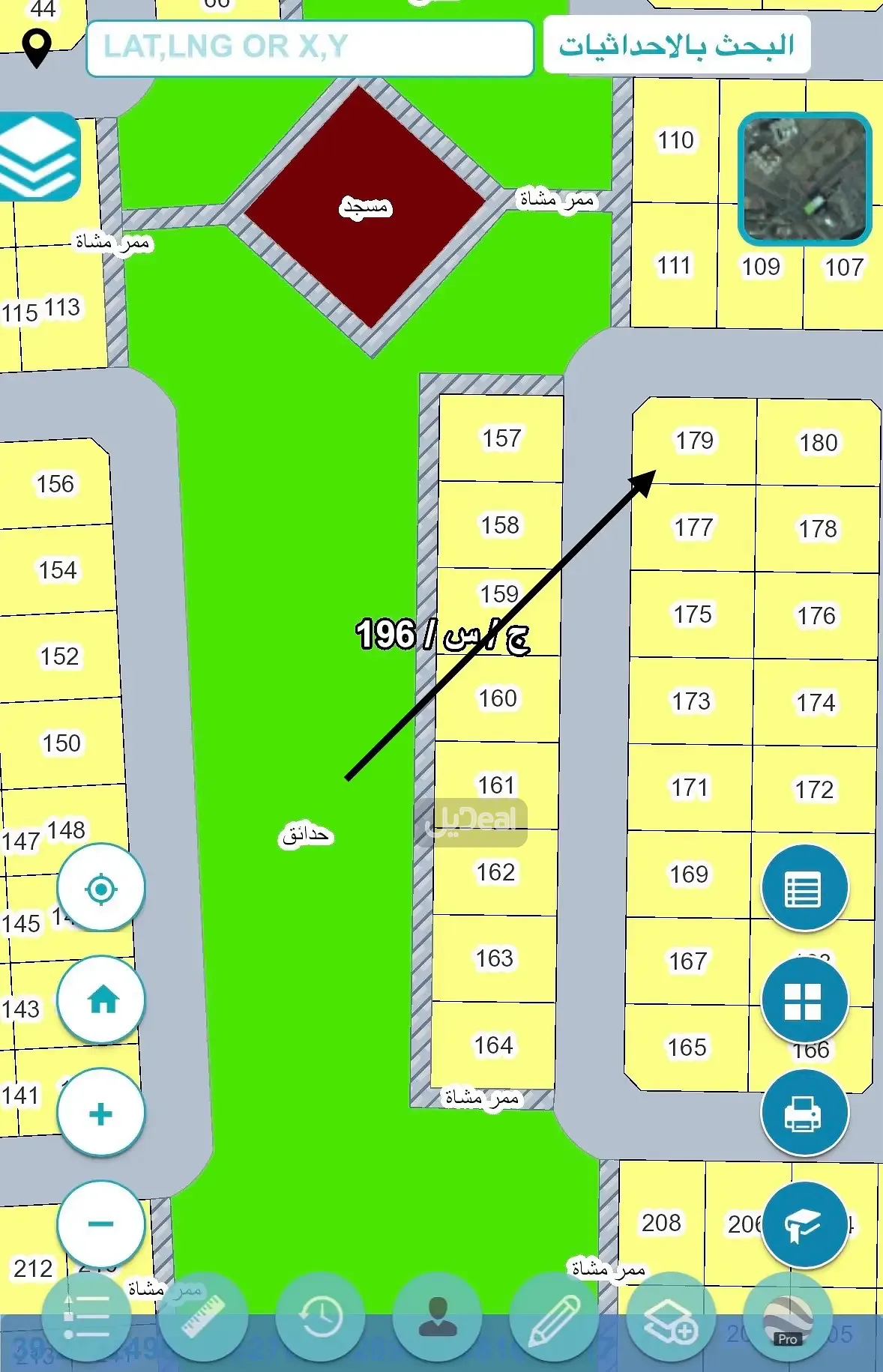Select the ruler measure tool
The image size is (883, 1372).
203,1317
